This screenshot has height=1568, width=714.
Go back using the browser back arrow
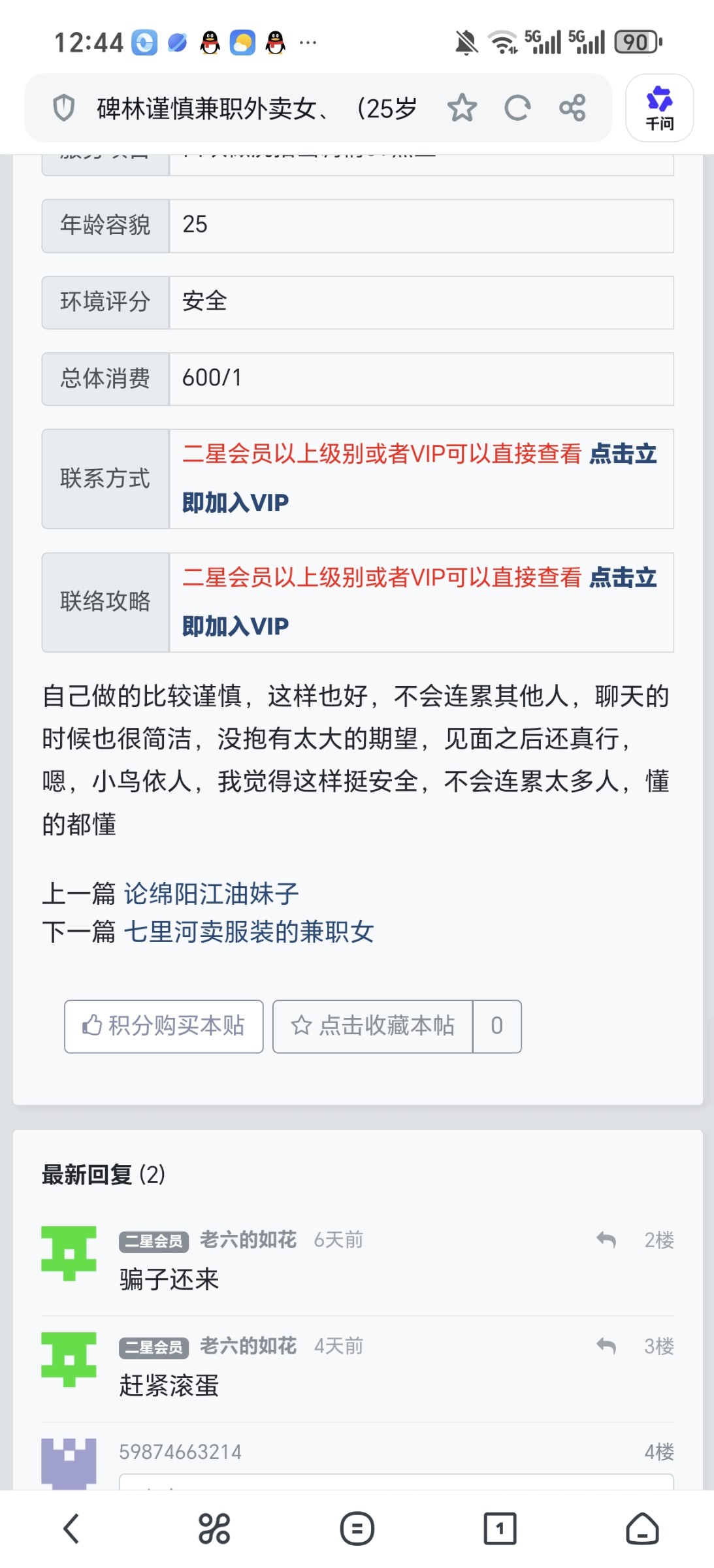pos(71,1529)
